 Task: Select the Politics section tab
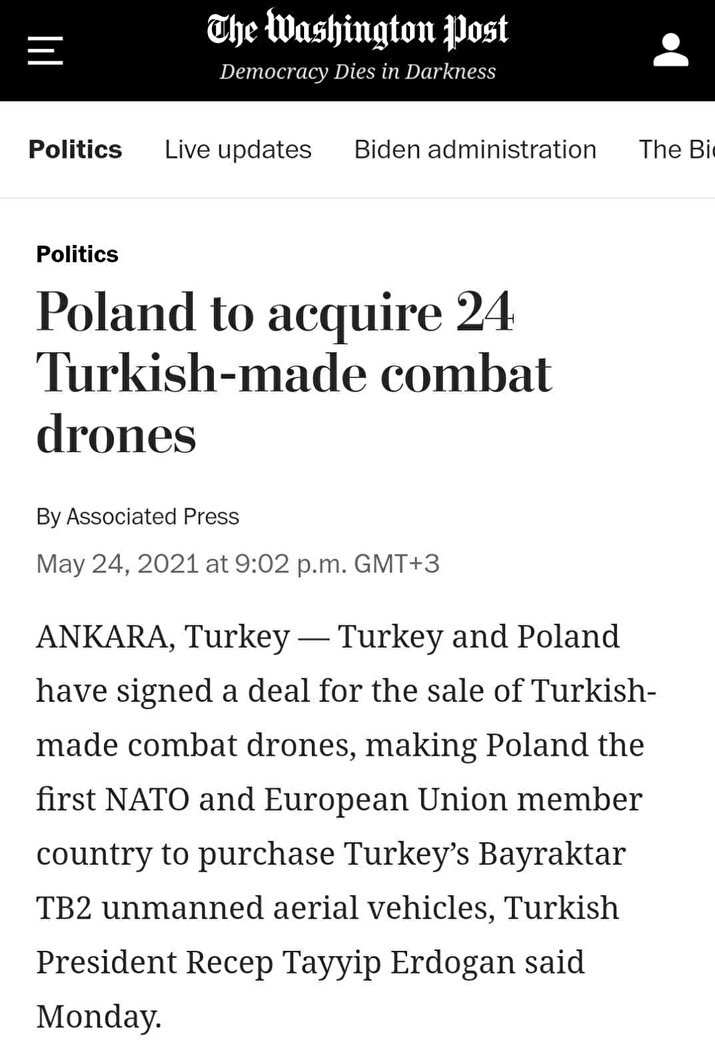75,150
